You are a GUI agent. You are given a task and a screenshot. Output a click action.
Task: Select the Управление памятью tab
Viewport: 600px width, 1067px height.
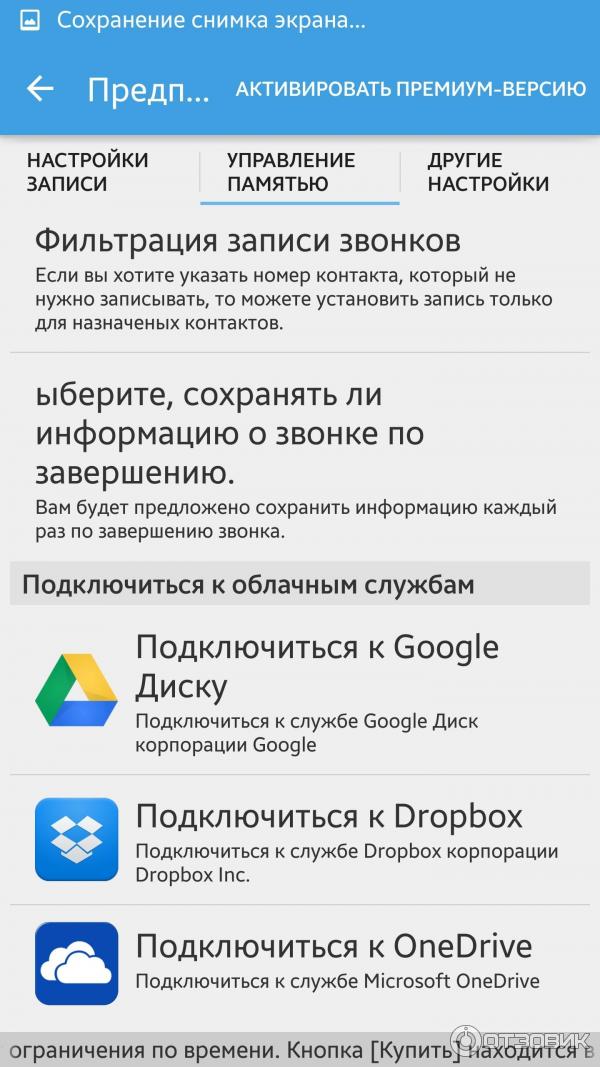(x=291, y=172)
